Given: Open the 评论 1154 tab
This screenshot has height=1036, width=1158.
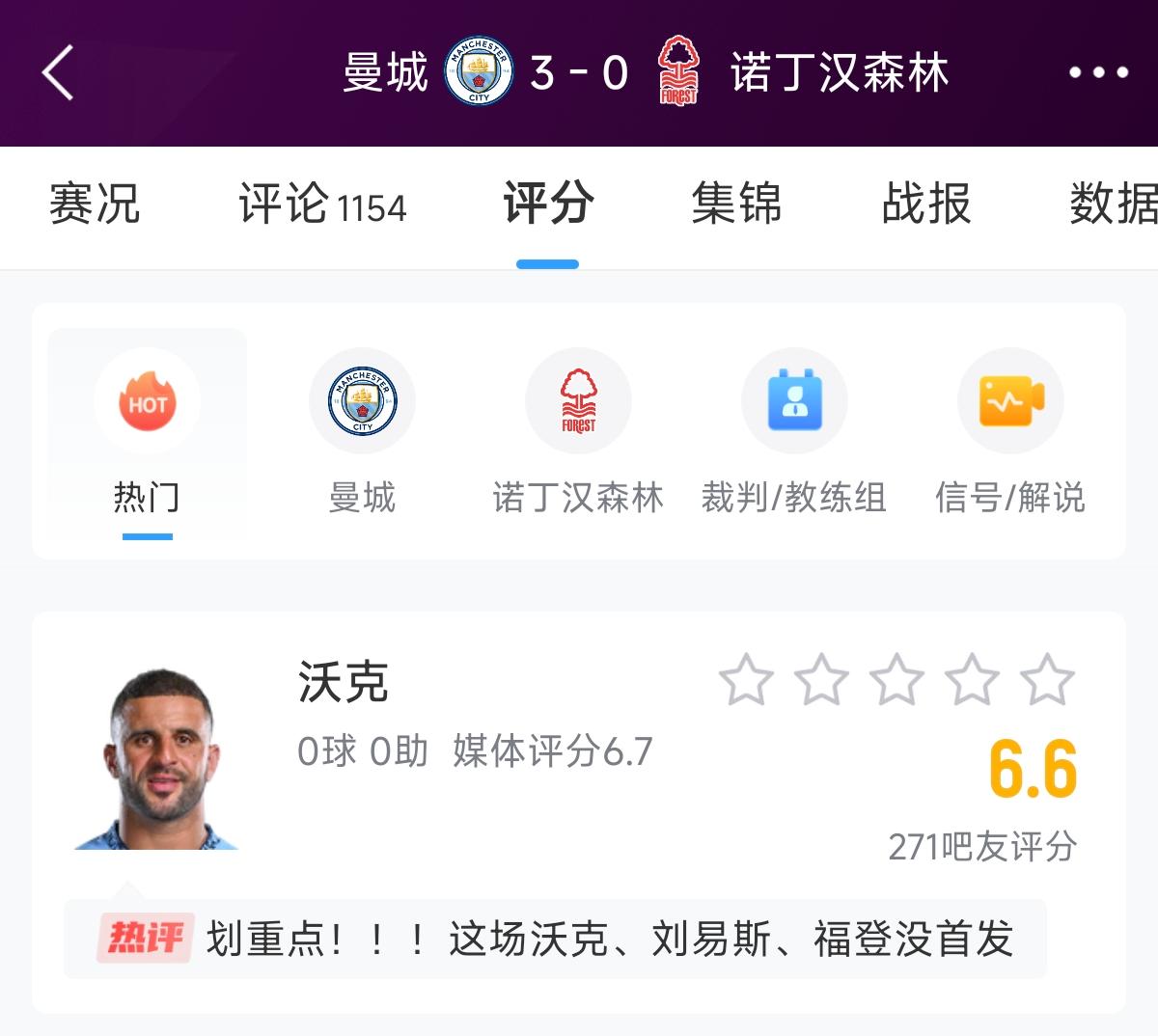Looking at the screenshot, I should tap(322, 204).
